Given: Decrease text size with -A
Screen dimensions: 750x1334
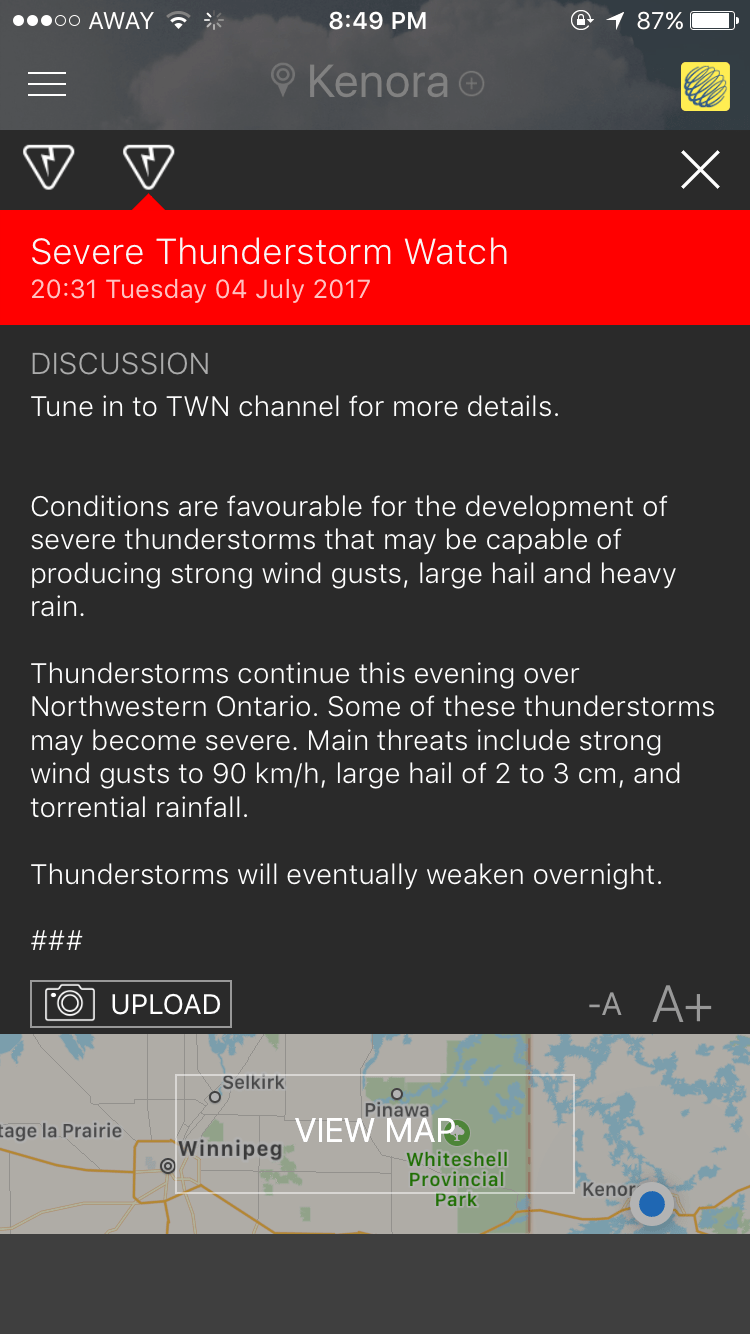Looking at the screenshot, I should click(605, 1005).
